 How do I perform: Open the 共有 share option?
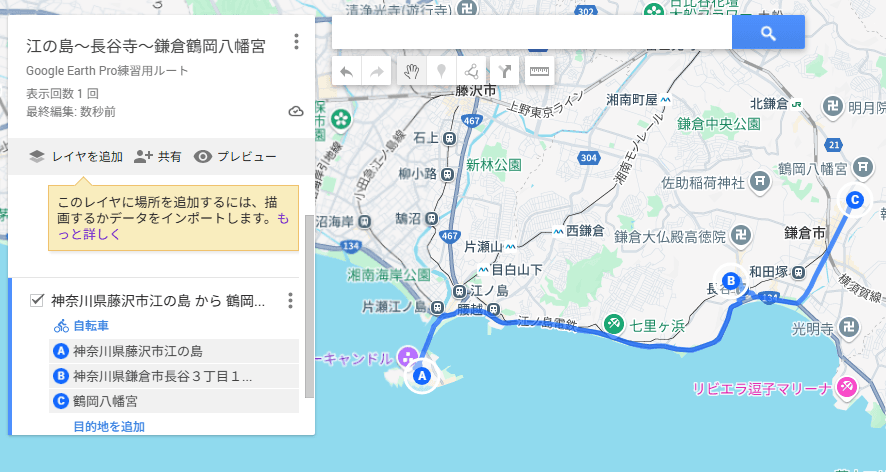click(158, 157)
